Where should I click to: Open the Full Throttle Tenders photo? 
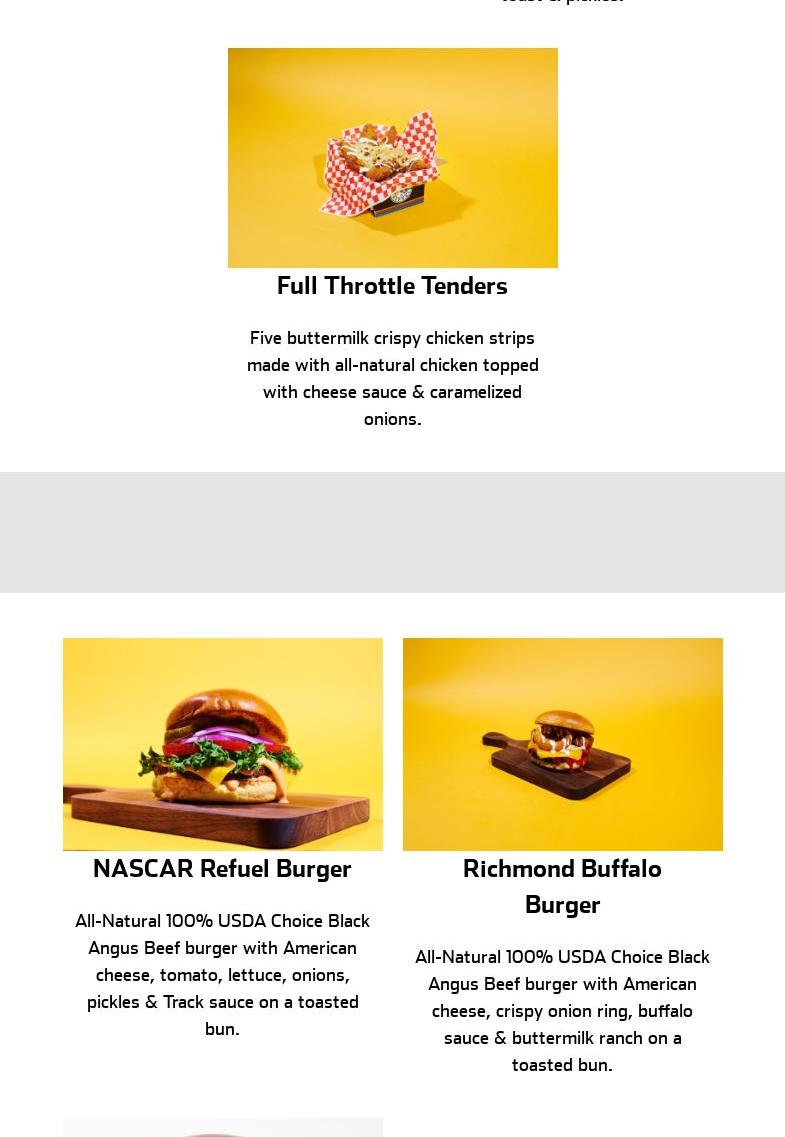coord(392,158)
